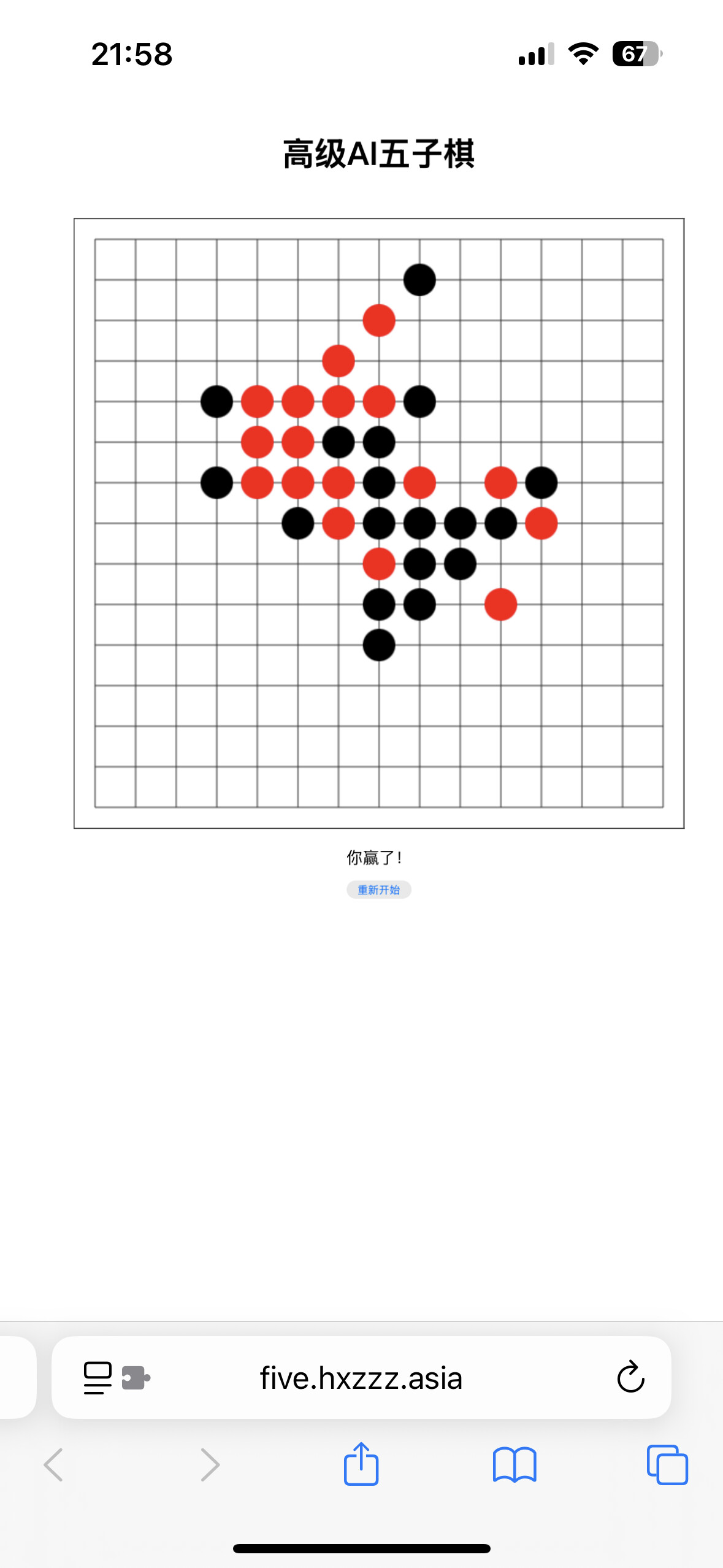
Task: Share this page
Action: (x=361, y=1463)
